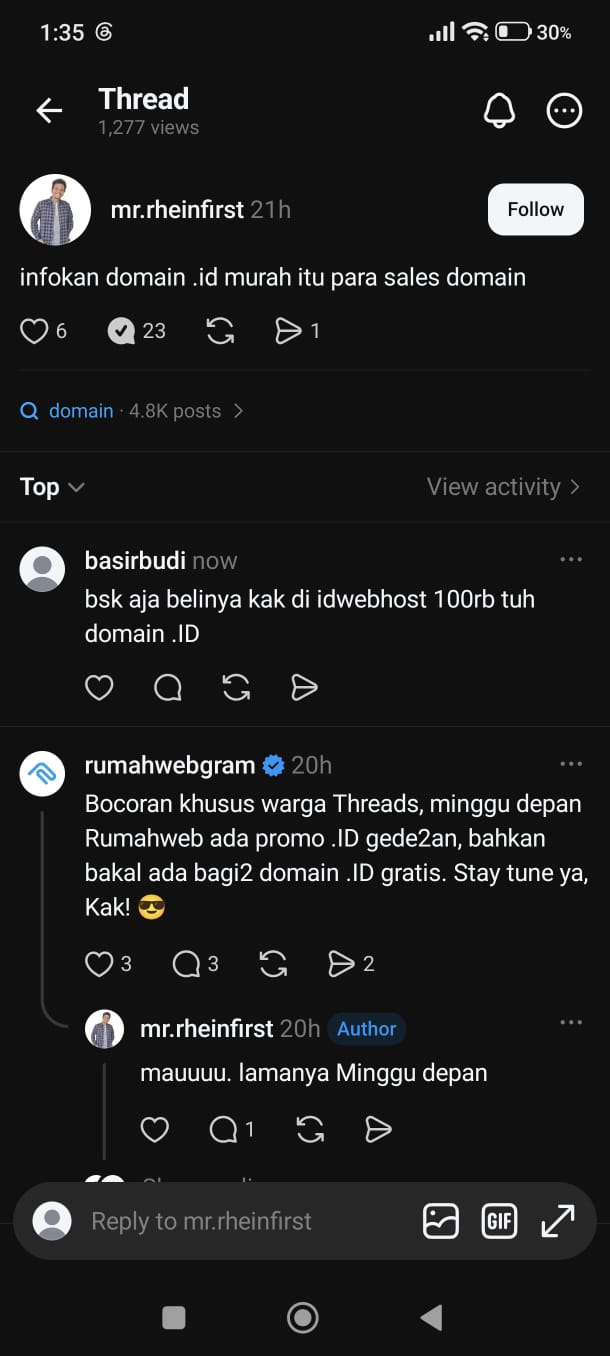Expand the Top sort dropdown
Screen dimensions: 610x1356
coord(52,487)
